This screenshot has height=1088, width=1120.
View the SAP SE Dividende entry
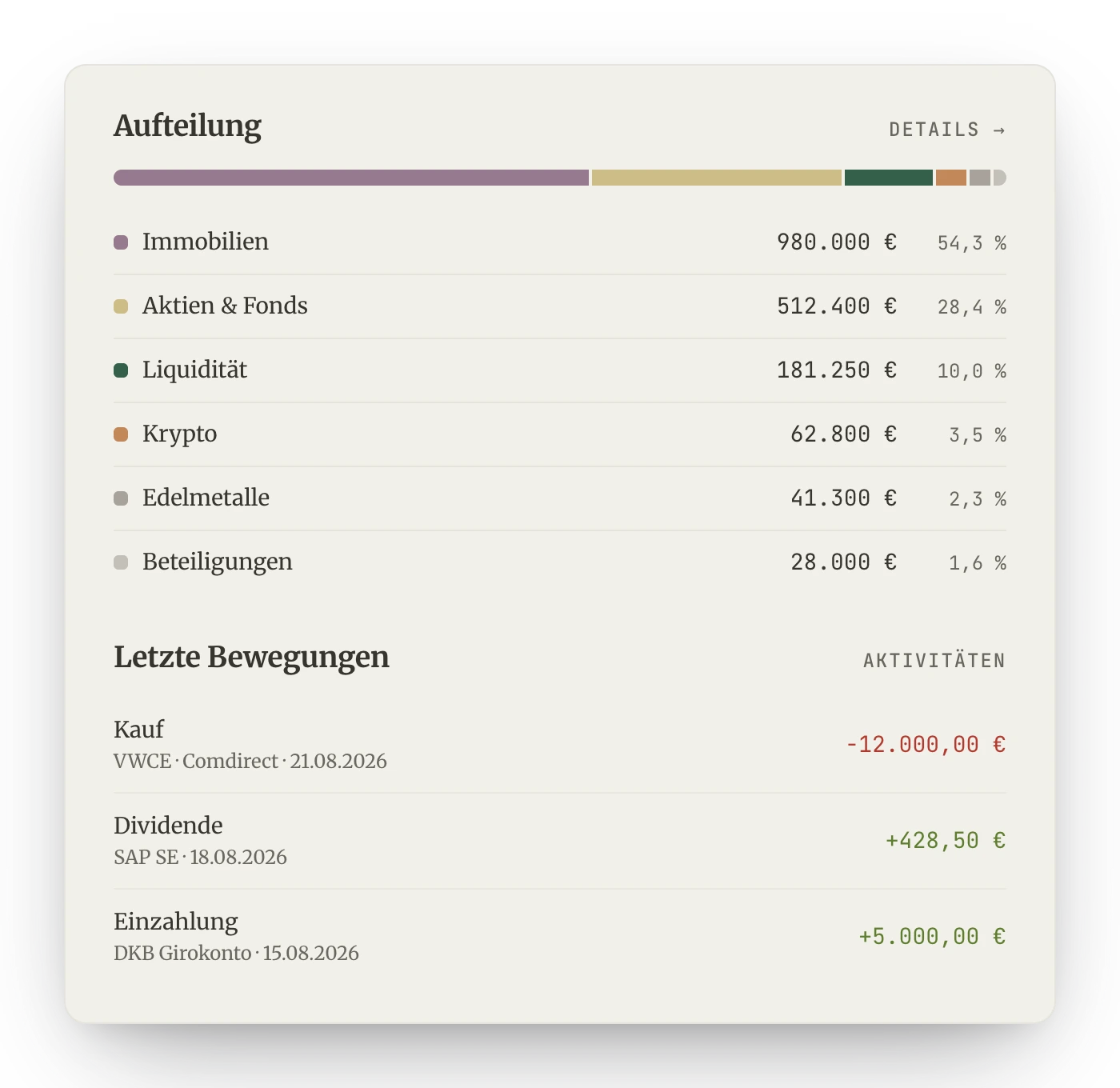(560, 841)
